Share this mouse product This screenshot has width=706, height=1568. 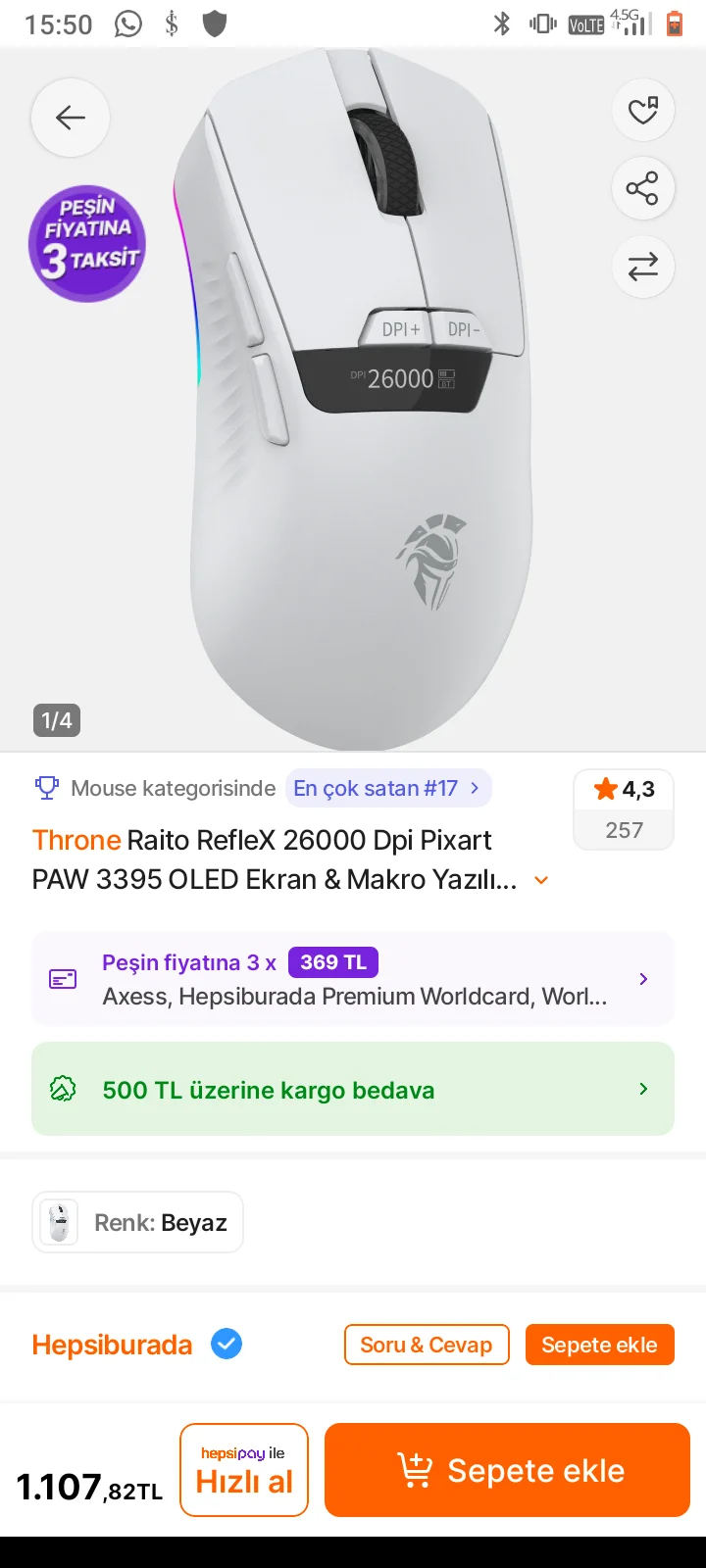coord(642,188)
